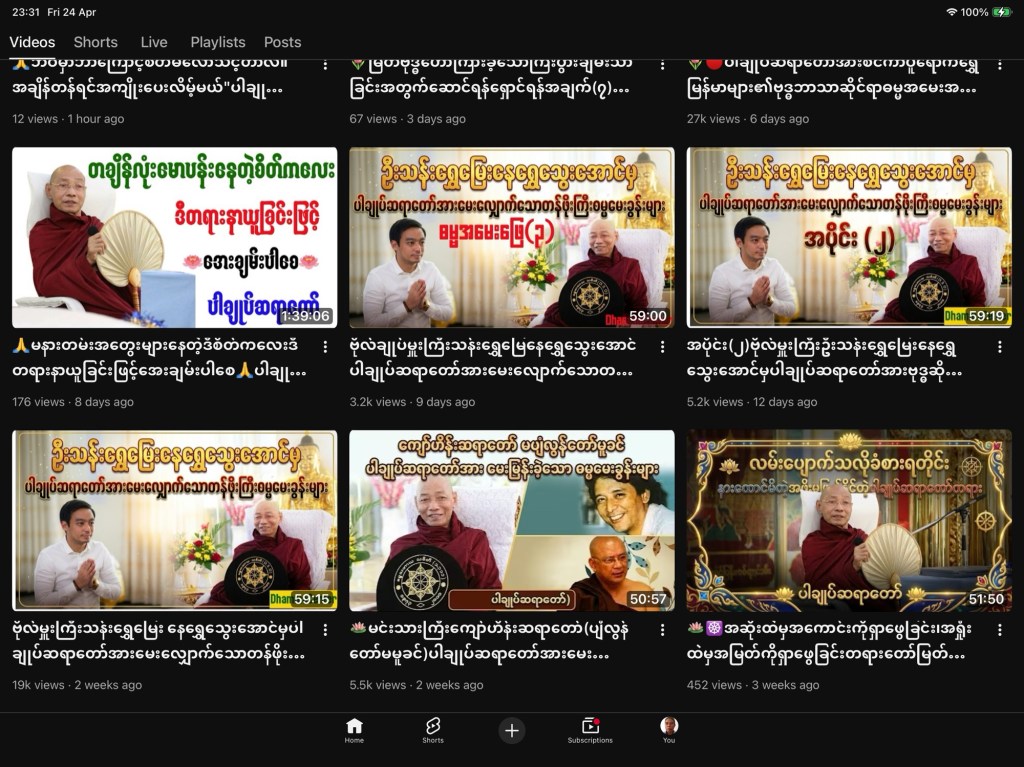The width and height of the screenshot is (1024, 767).
Task: Open the You profile tab
Action: (x=669, y=731)
